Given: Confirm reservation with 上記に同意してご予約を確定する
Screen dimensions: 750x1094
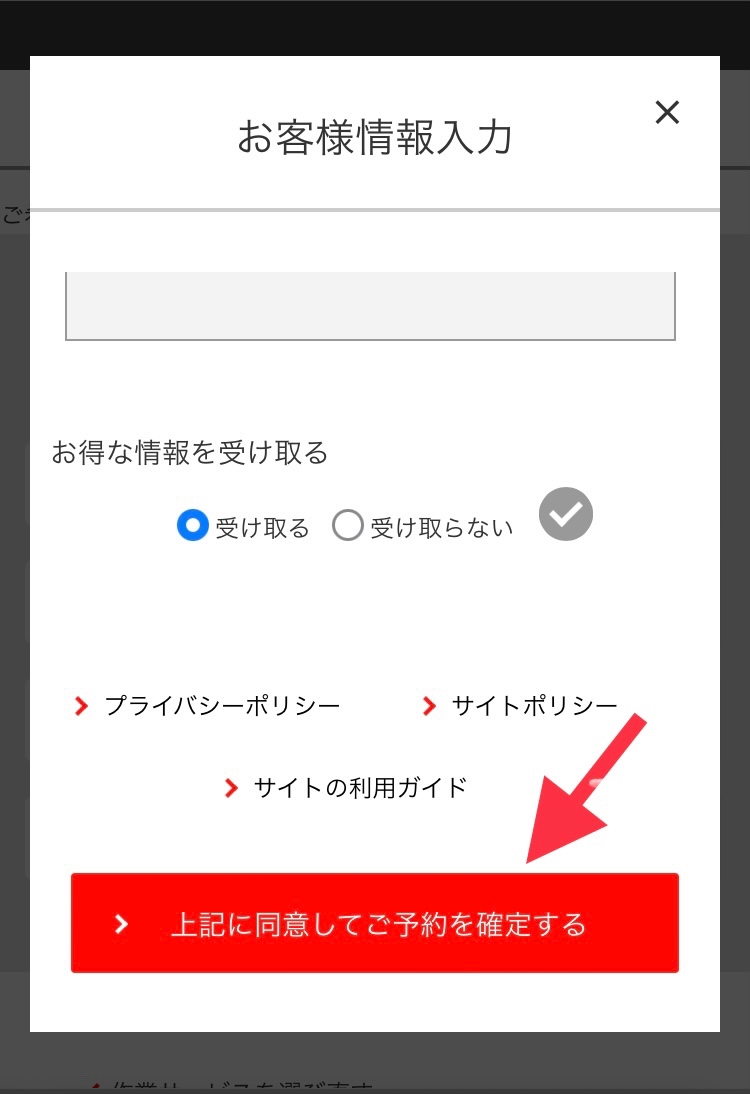Looking at the screenshot, I should [375, 922].
